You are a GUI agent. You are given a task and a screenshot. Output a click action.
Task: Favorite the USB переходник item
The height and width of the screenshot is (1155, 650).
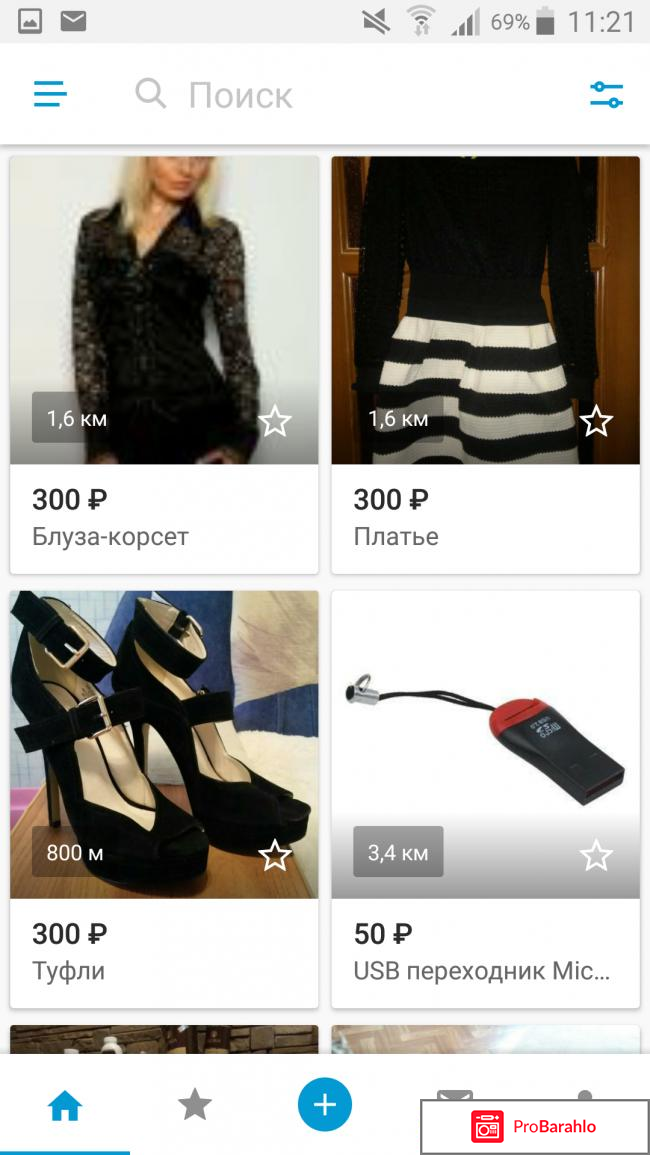point(596,856)
